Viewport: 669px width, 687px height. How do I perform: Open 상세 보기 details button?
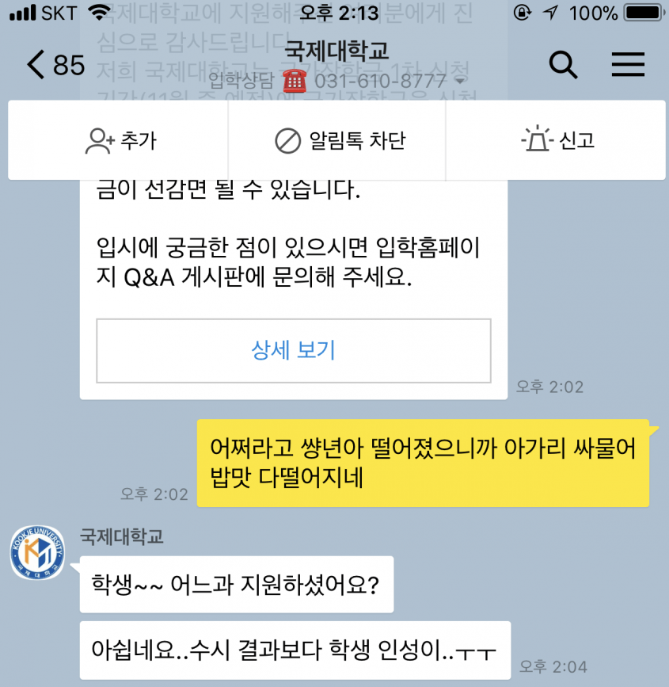click(293, 349)
